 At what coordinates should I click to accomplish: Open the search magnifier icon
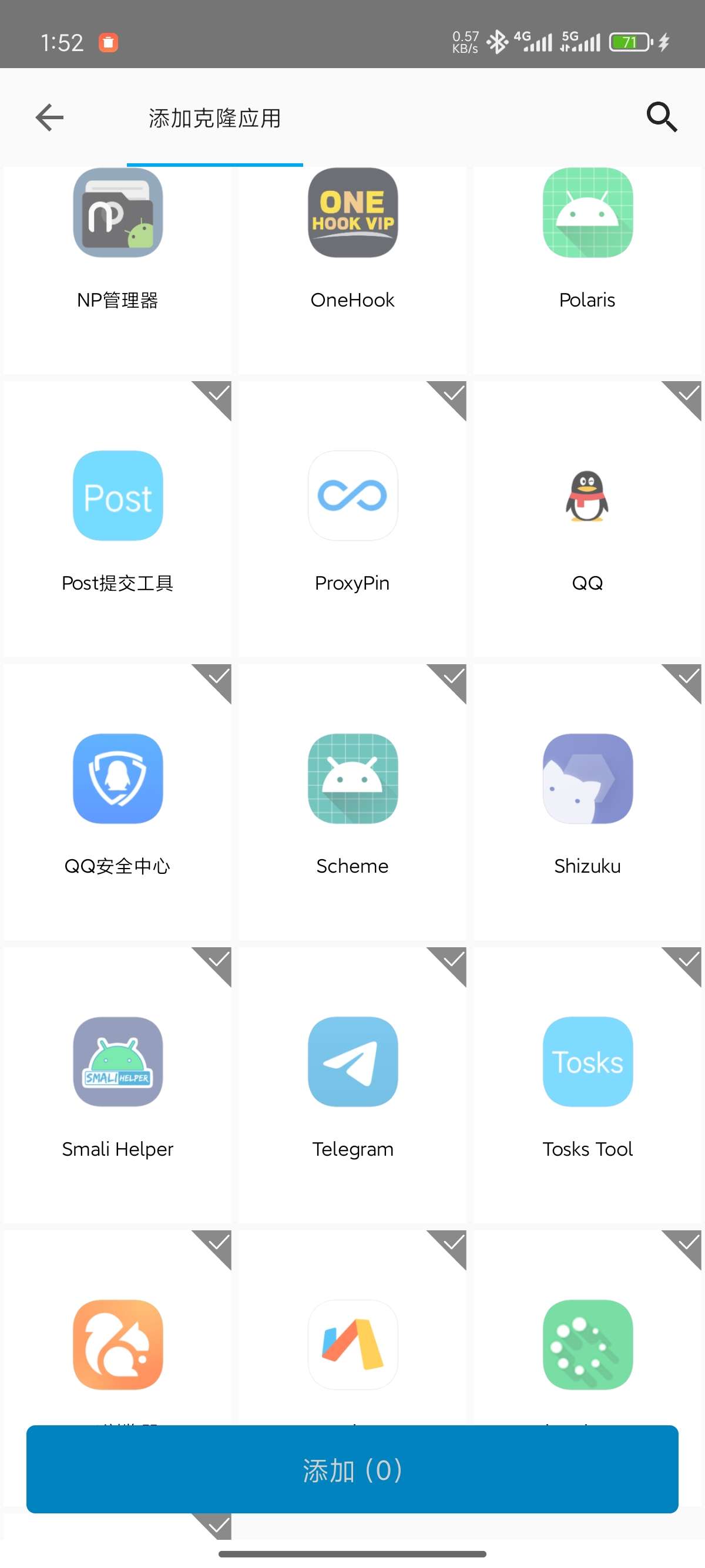pyautogui.click(x=661, y=117)
